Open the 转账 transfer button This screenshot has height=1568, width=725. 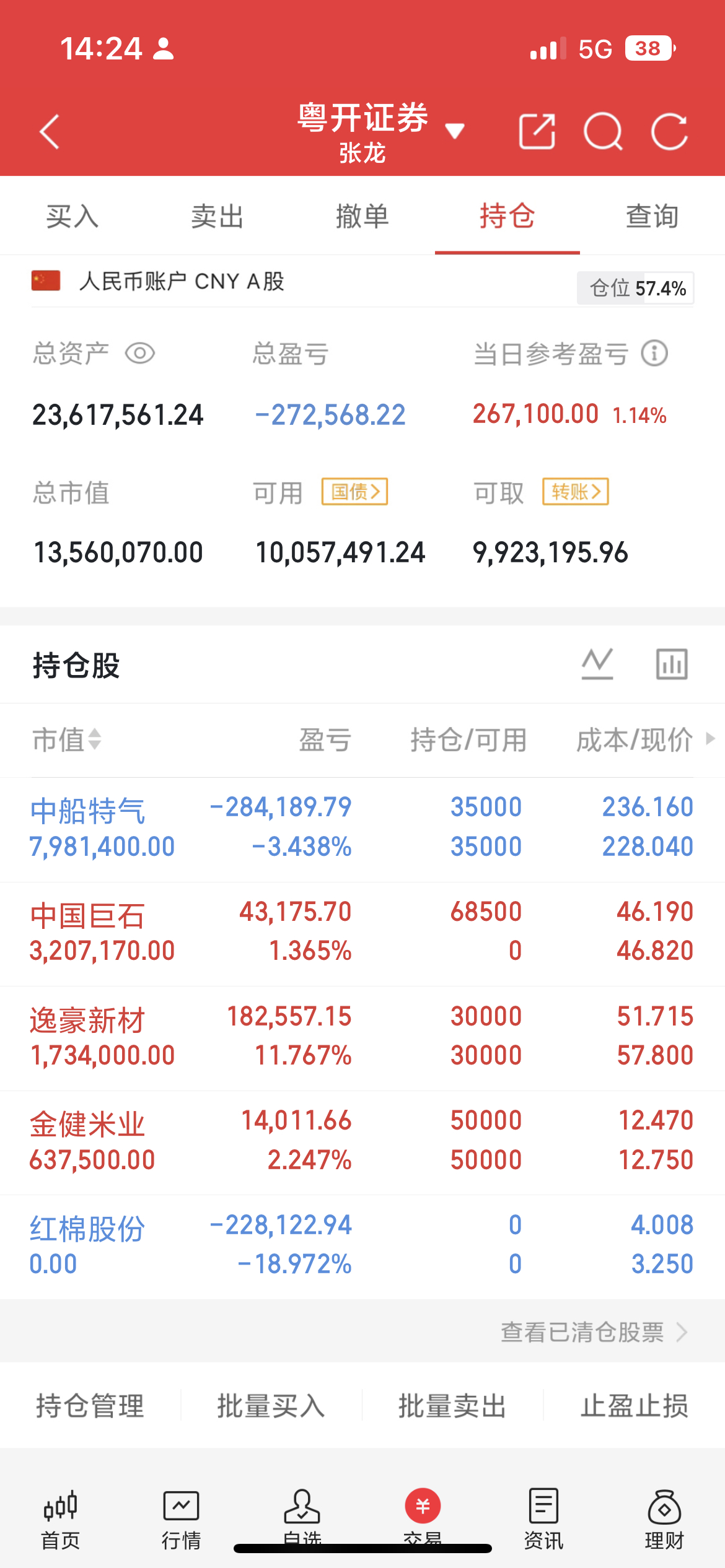576,492
